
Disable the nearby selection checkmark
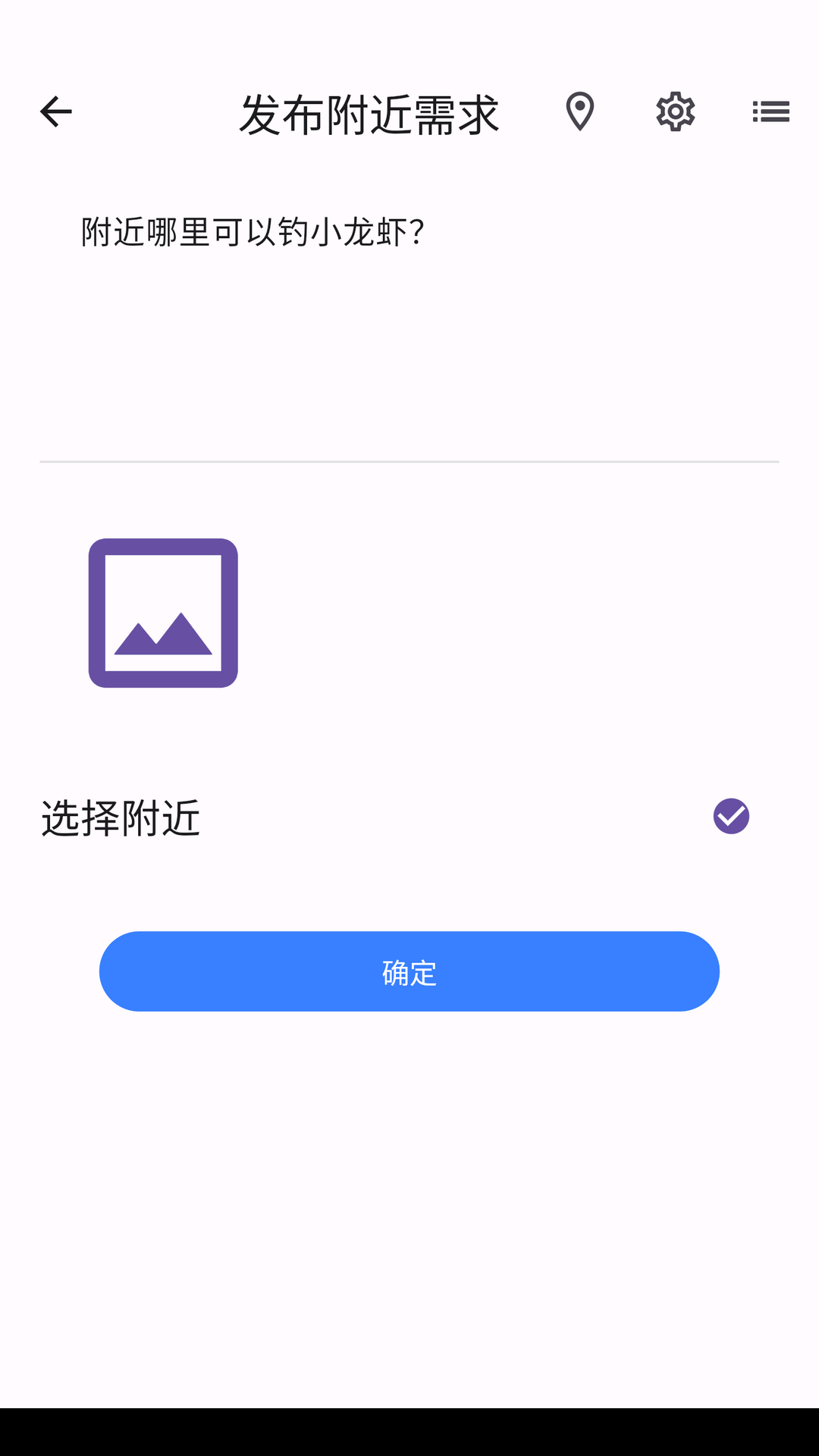[730, 816]
